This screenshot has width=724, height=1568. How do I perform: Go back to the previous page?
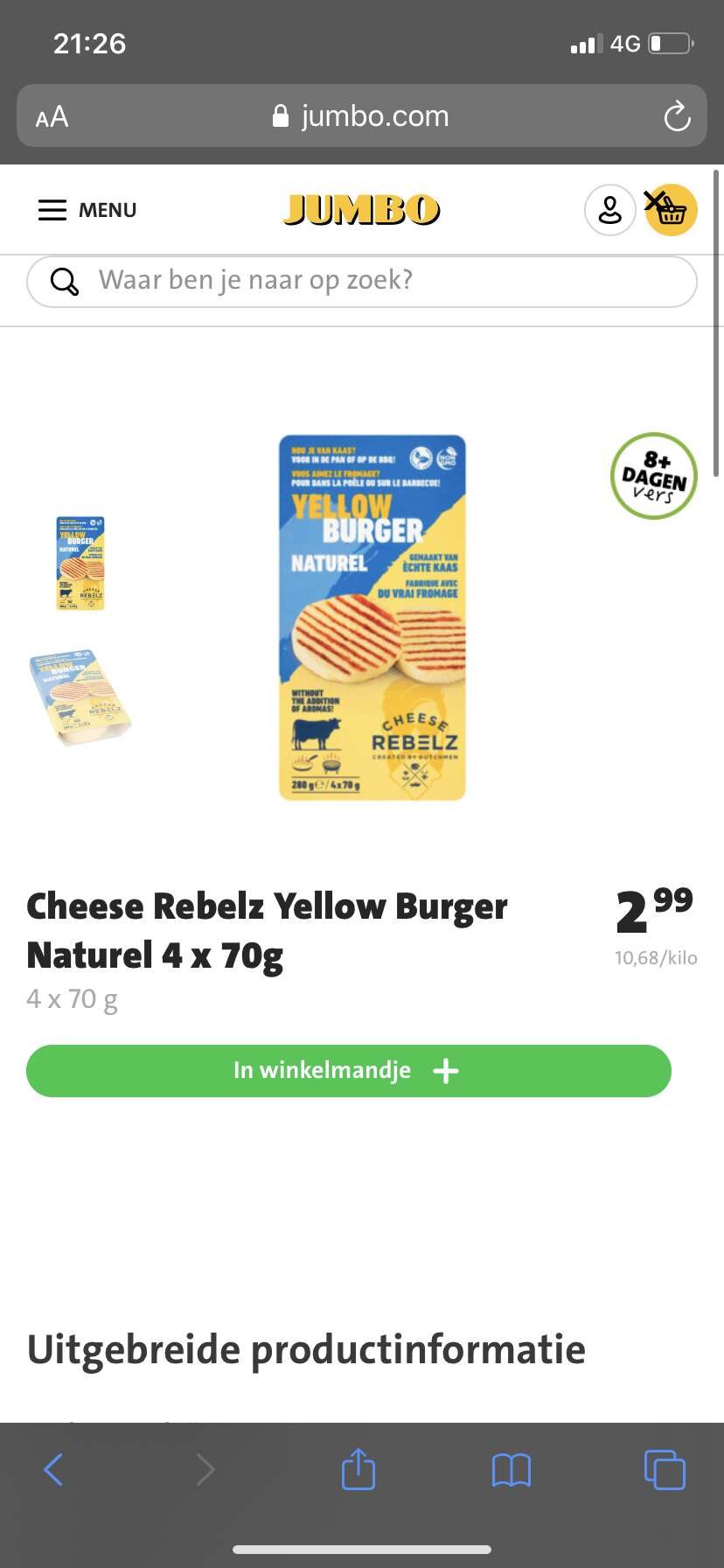[53, 1469]
